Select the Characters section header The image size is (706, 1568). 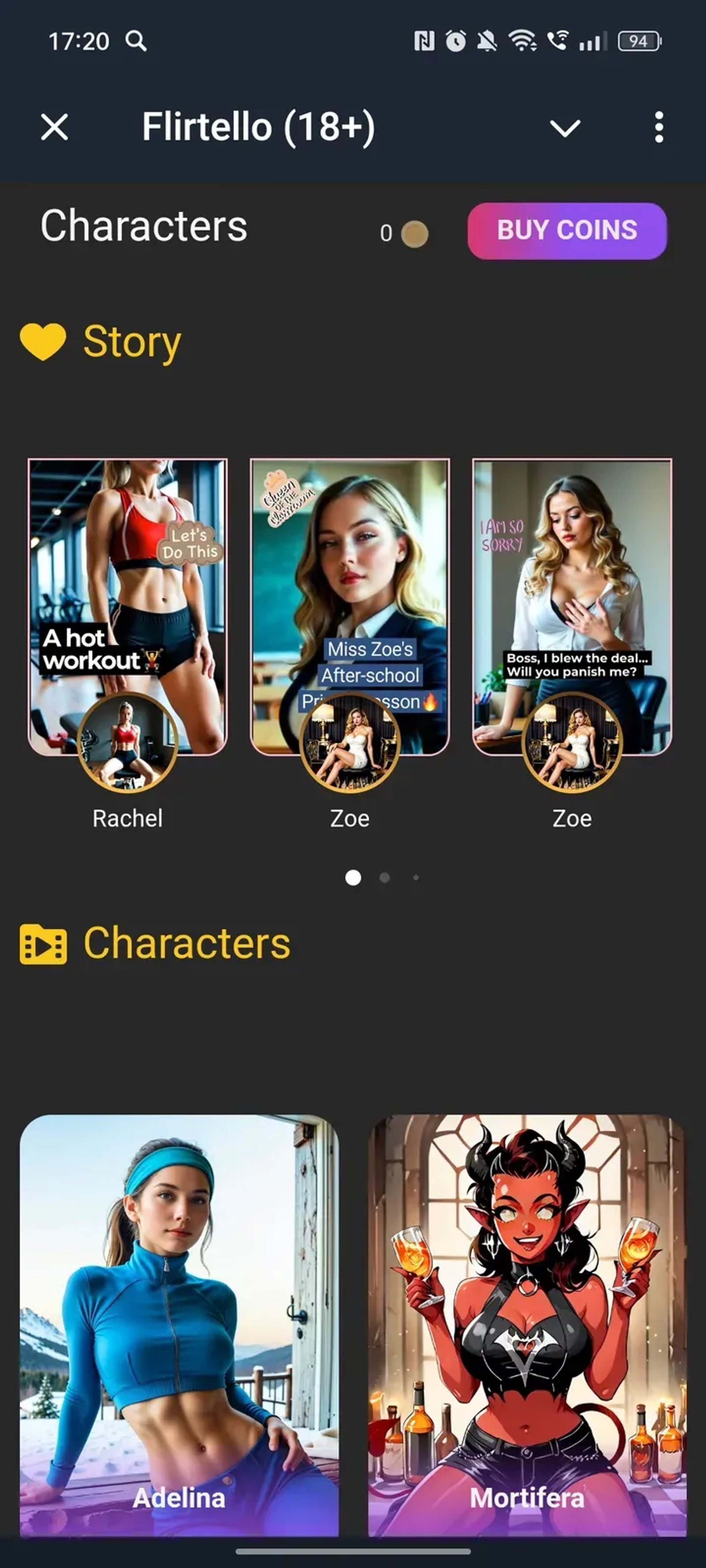(x=185, y=944)
